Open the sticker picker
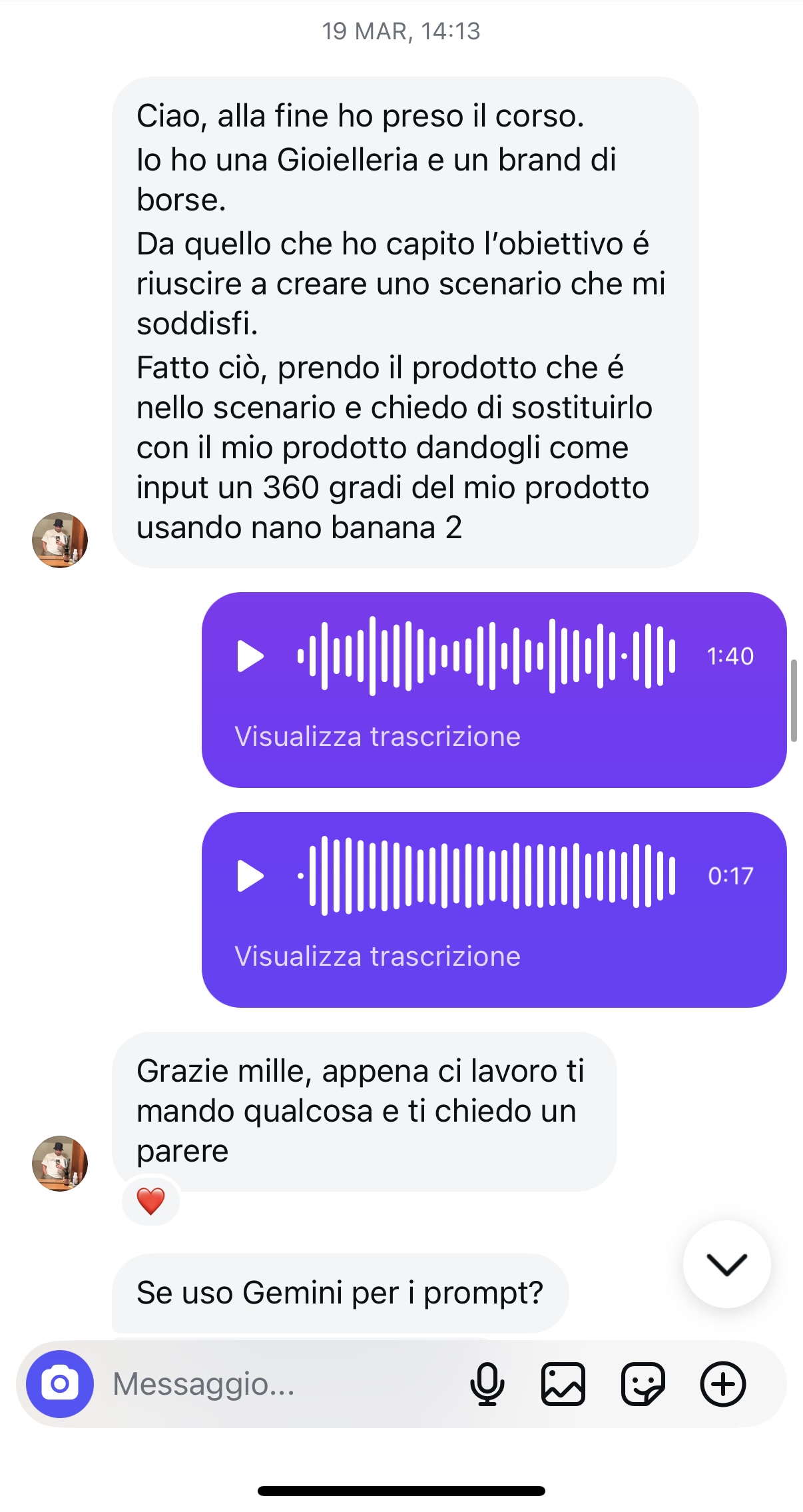 coord(643,1384)
